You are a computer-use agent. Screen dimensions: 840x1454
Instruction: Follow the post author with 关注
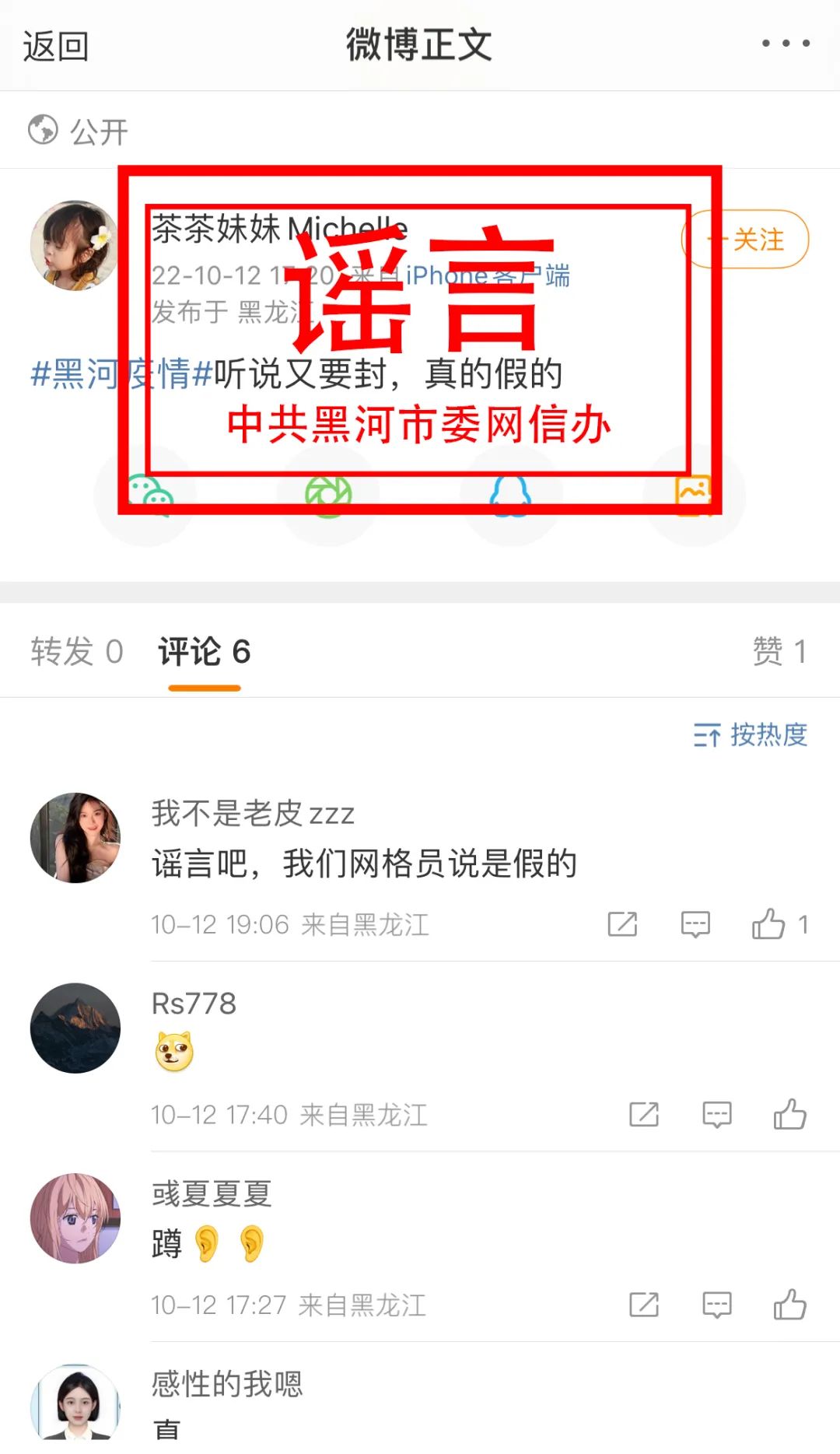coord(746,240)
